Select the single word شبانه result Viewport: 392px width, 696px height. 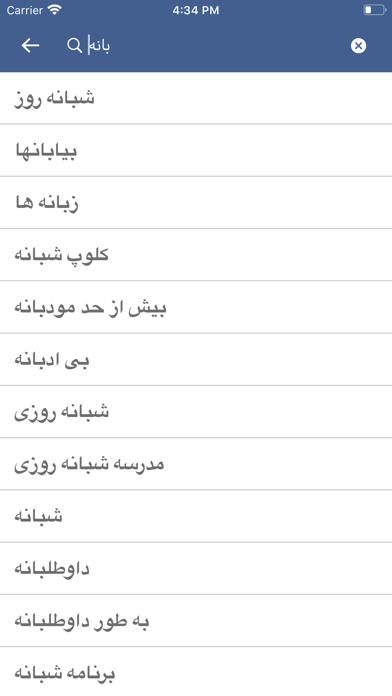coord(196,516)
